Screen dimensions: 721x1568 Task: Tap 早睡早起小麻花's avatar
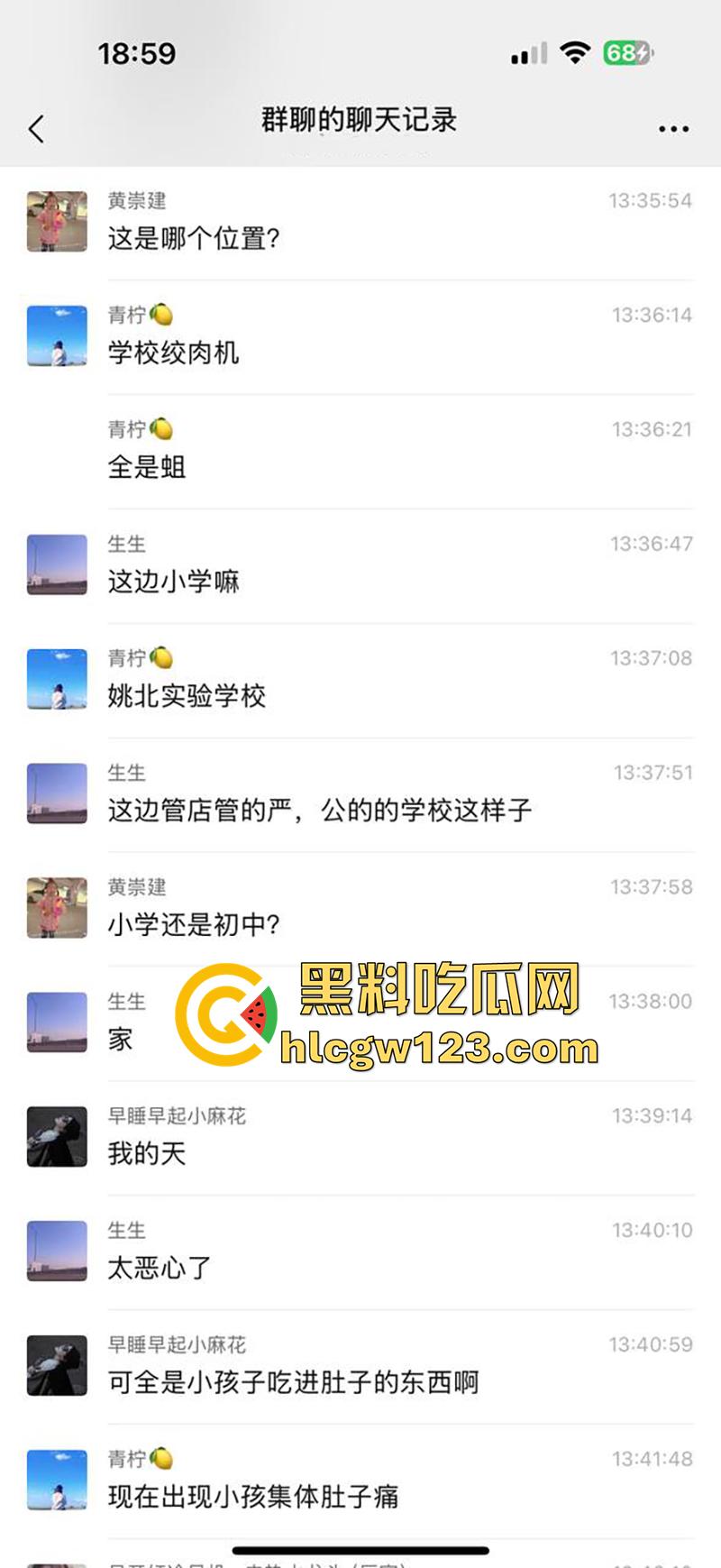pyautogui.click(x=56, y=1135)
